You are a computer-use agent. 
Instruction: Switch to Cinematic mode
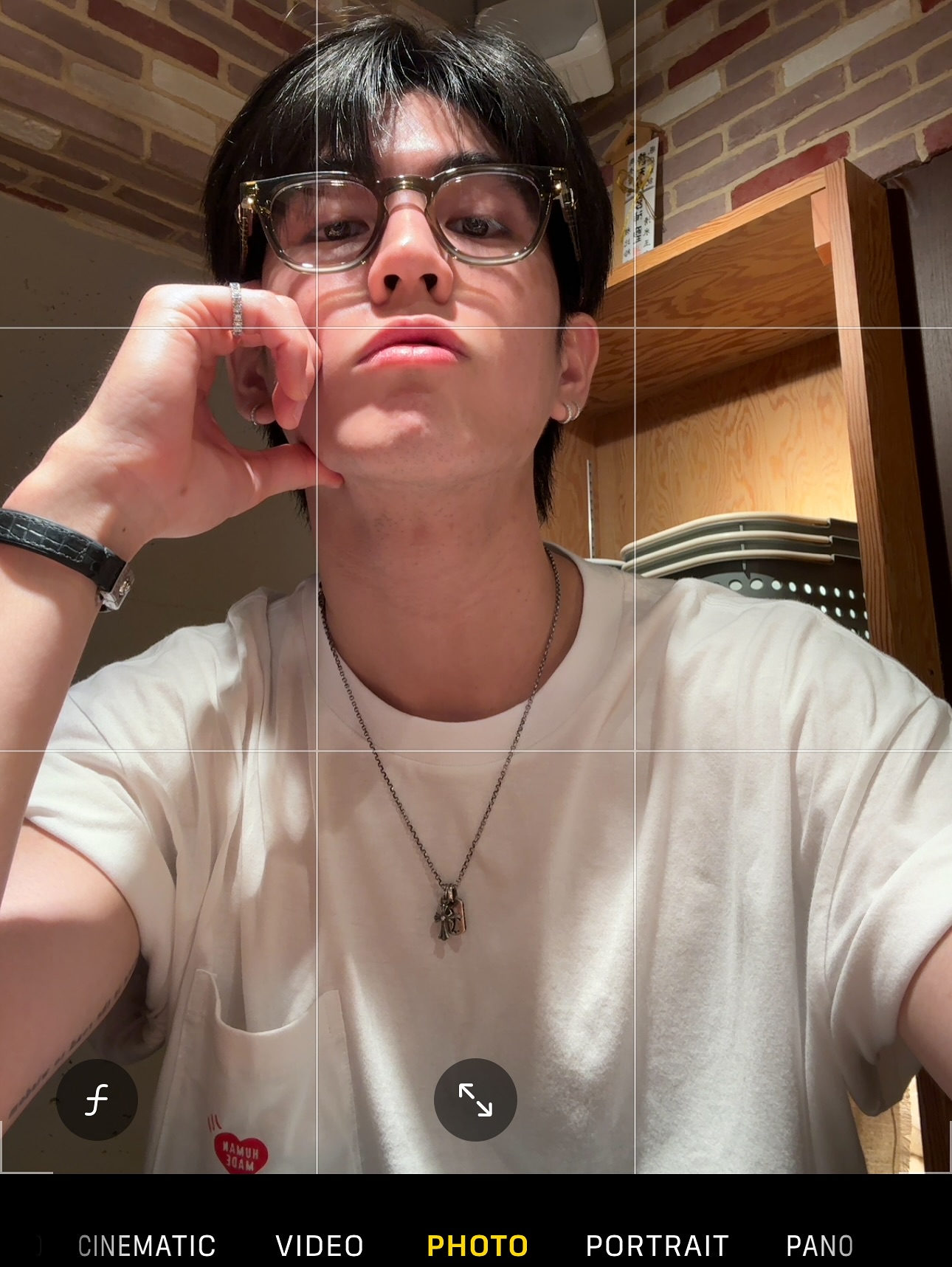[x=146, y=1246]
